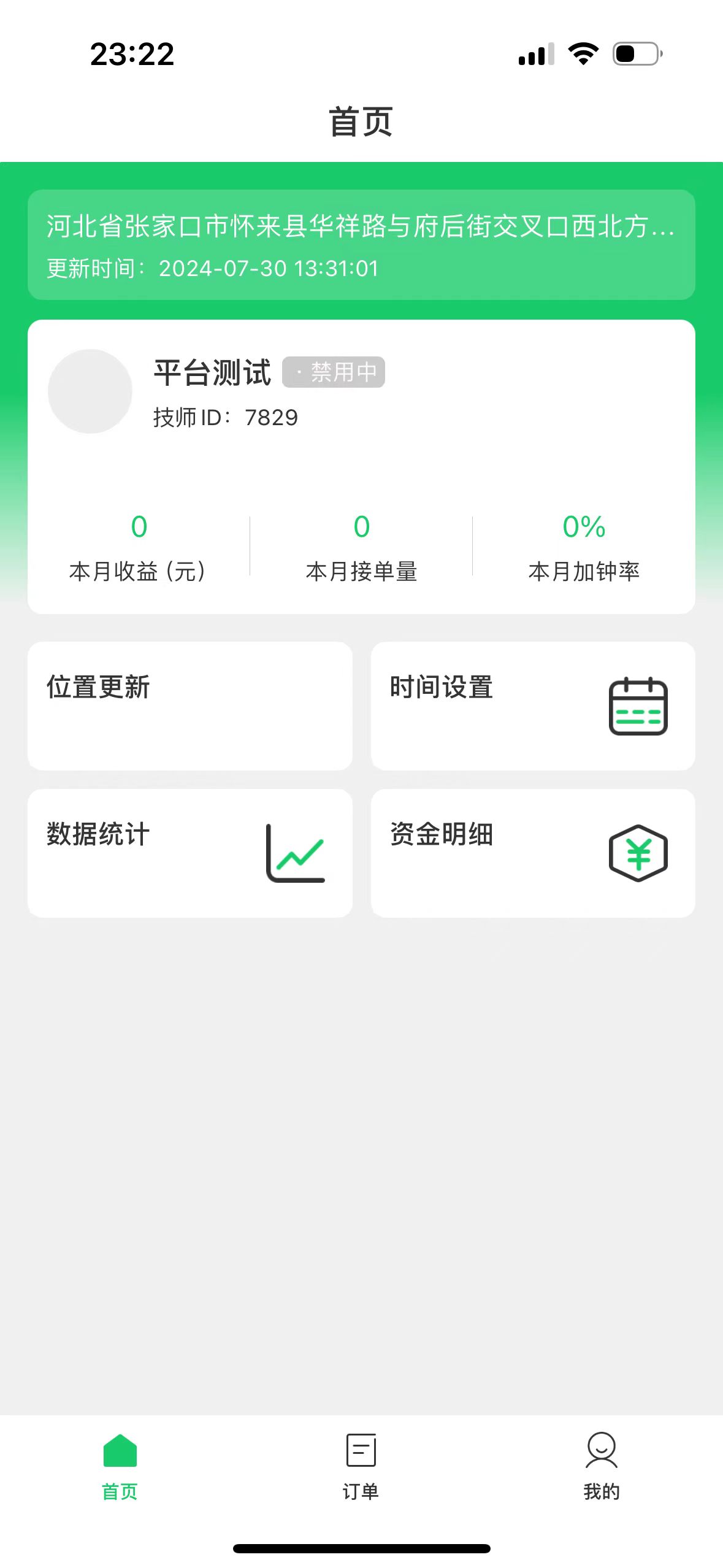Switch to the 订单 tab
The width and height of the screenshot is (723, 1568).
[x=361, y=1467]
